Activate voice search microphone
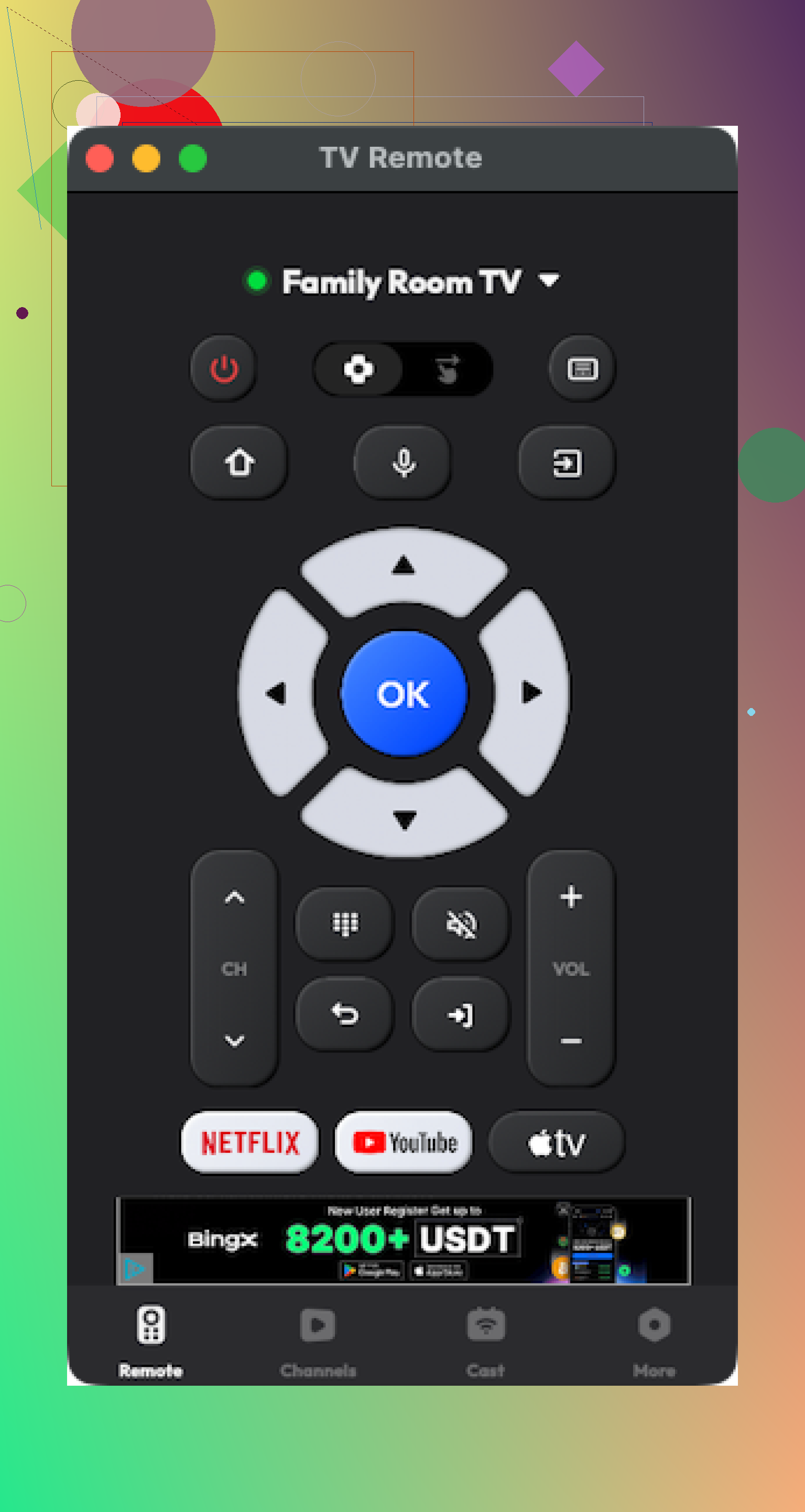This screenshot has height=1512, width=805. tap(404, 463)
